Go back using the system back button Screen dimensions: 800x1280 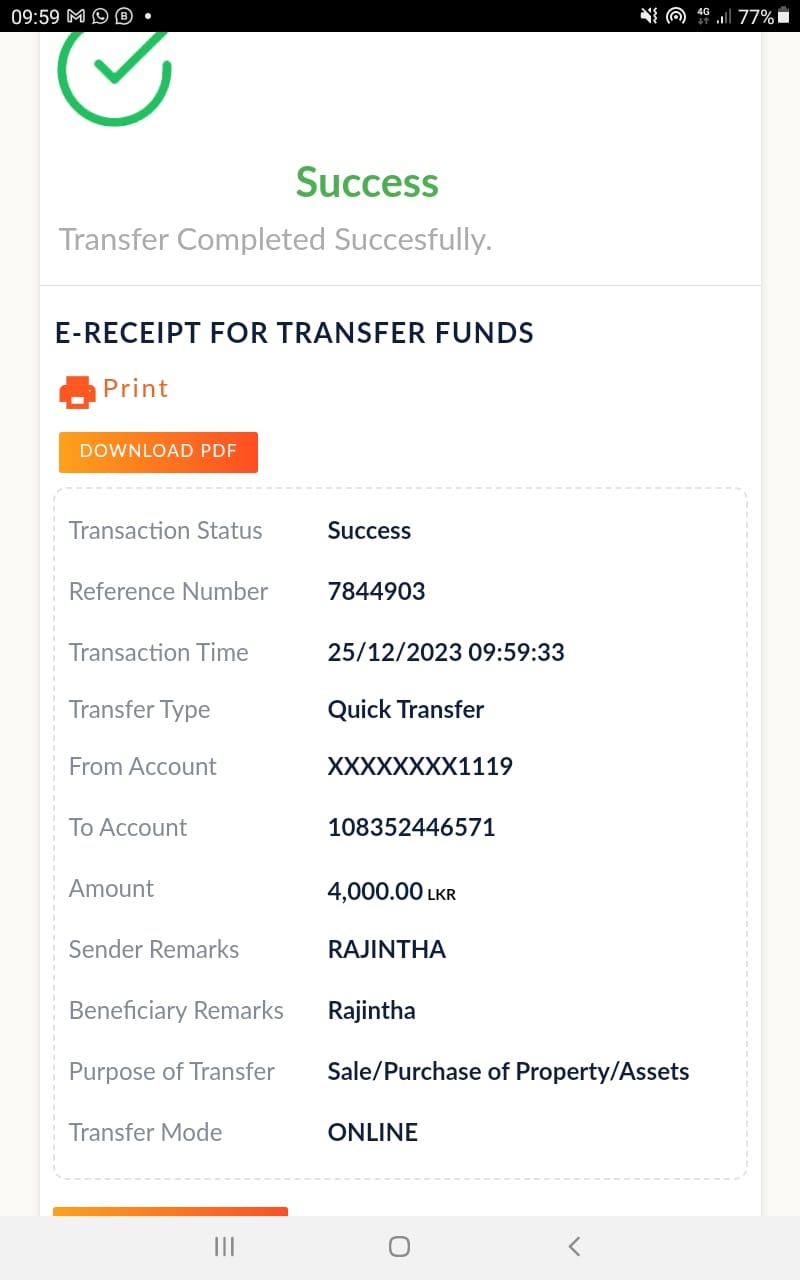(574, 1246)
